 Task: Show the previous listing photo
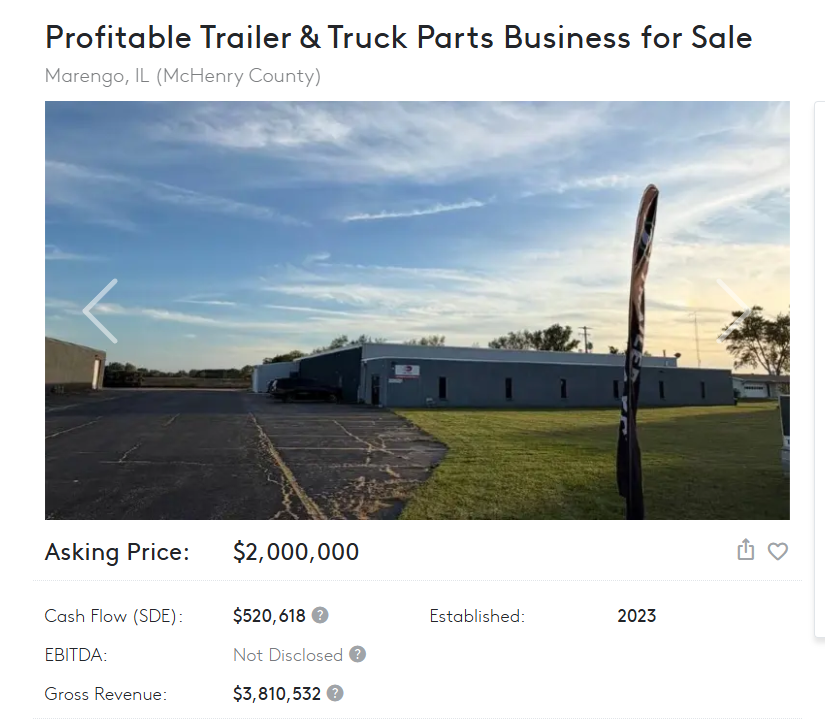point(100,311)
